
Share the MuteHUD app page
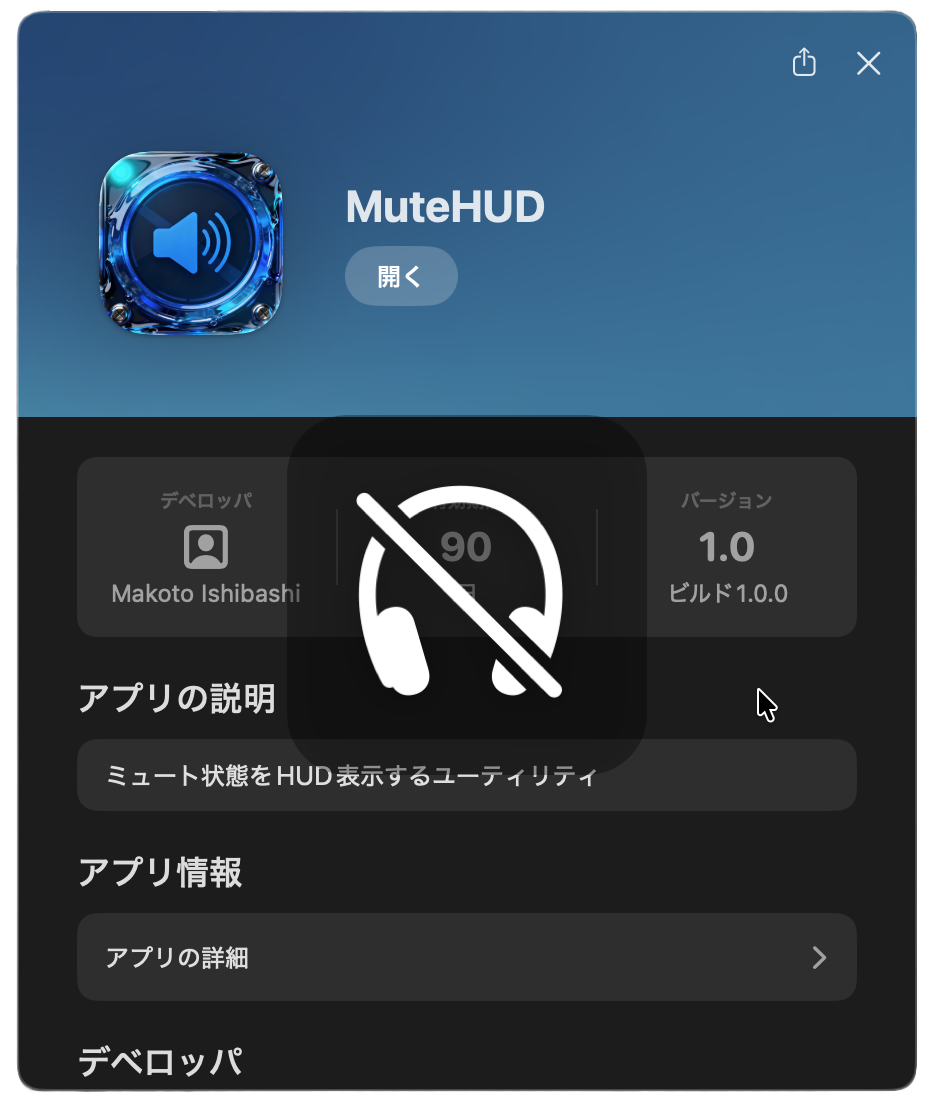pyautogui.click(x=804, y=63)
